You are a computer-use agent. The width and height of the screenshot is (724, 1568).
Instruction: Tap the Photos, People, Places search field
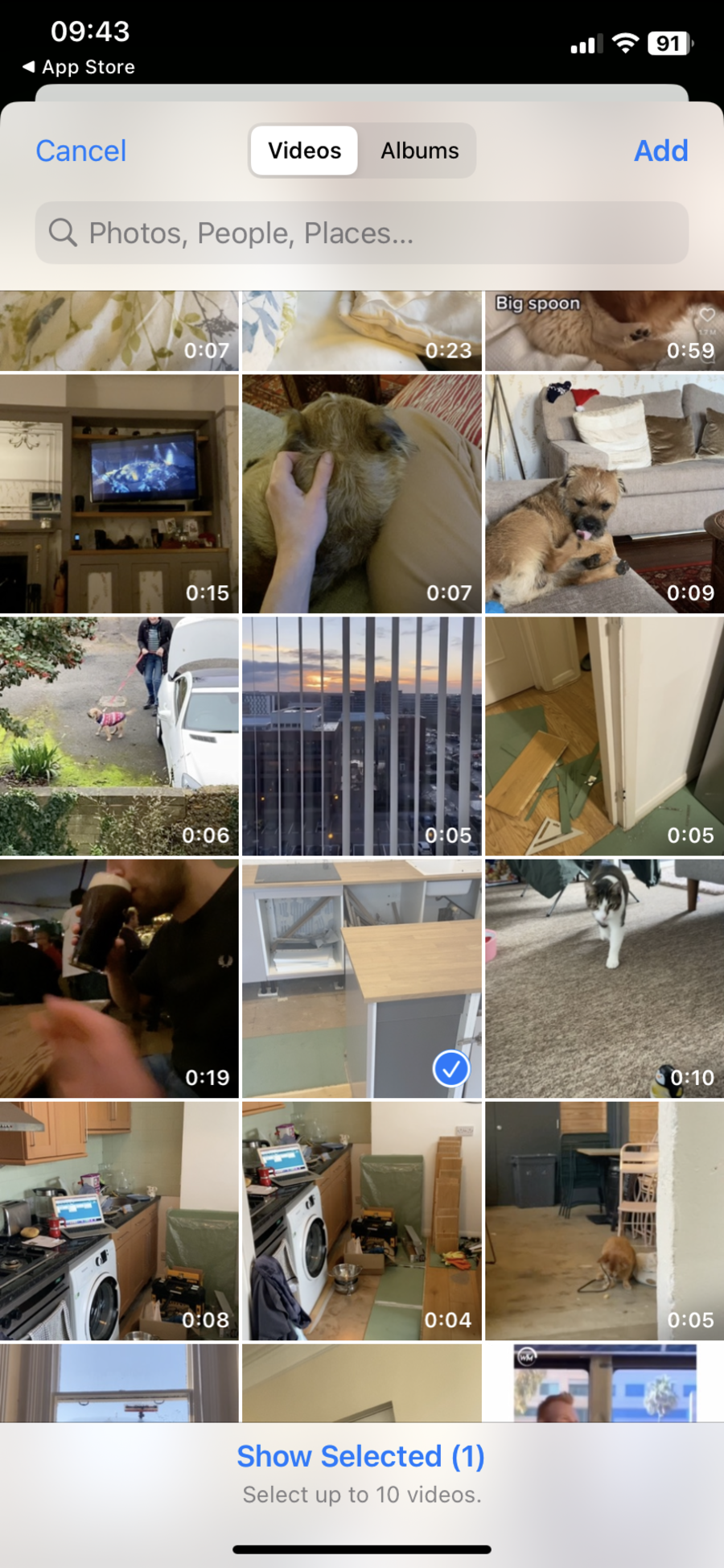tap(362, 233)
